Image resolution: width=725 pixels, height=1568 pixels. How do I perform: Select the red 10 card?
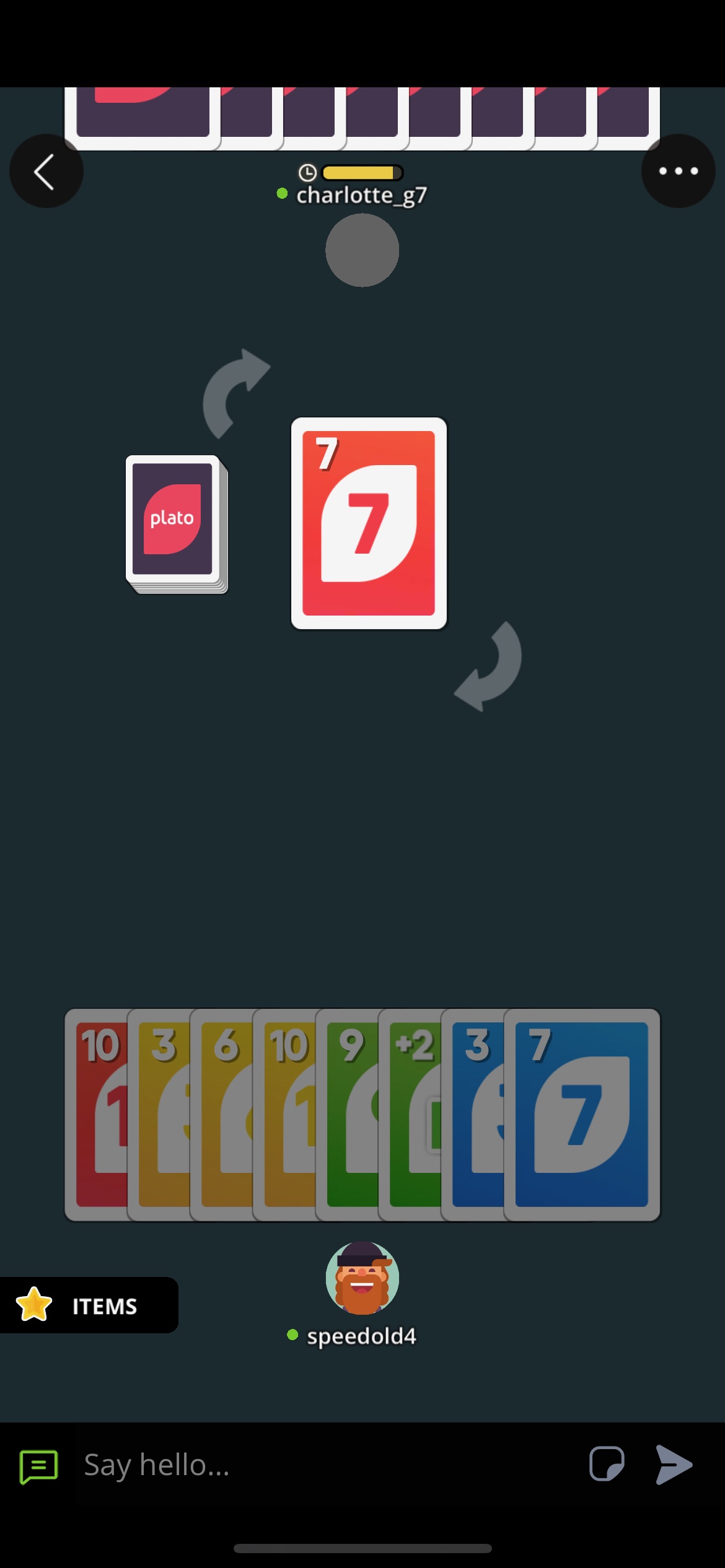(97, 1115)
